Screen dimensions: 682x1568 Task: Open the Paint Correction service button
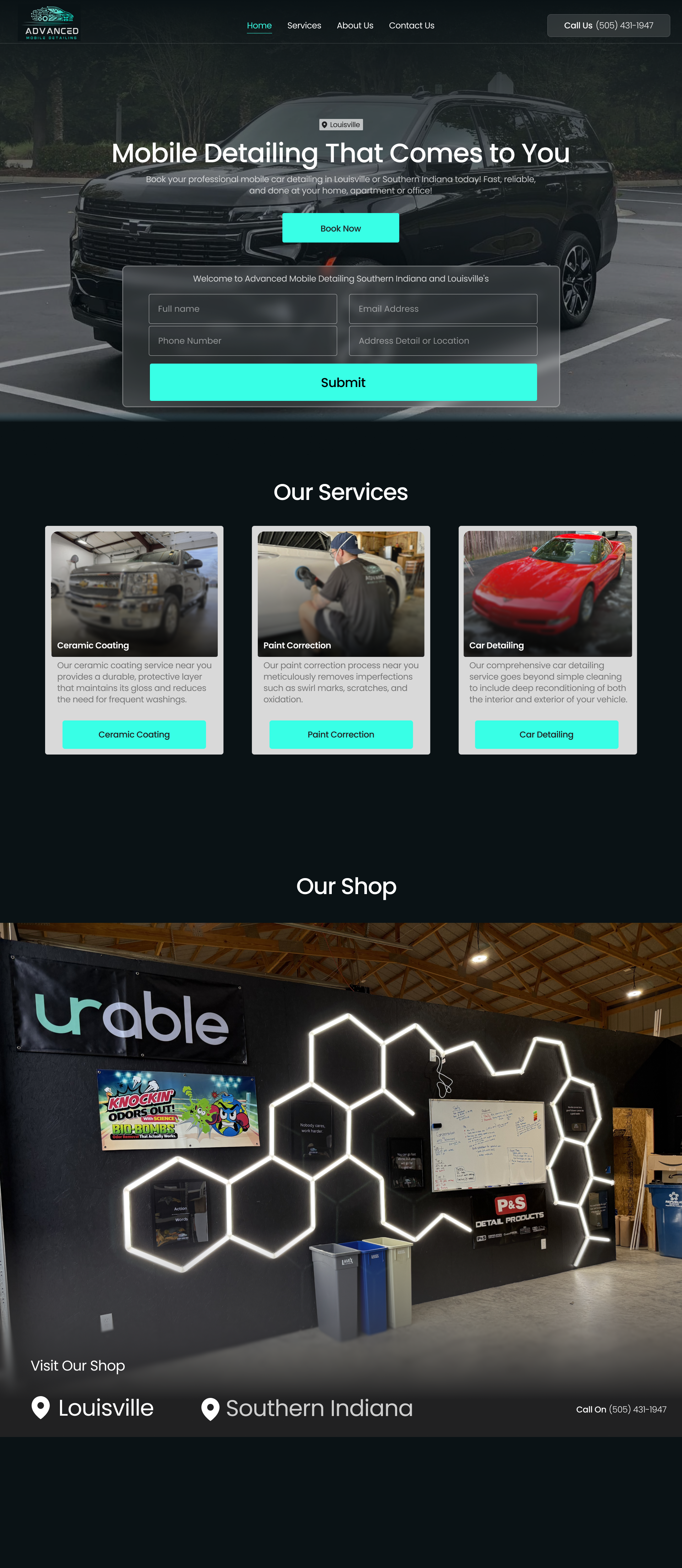(340, 735)
